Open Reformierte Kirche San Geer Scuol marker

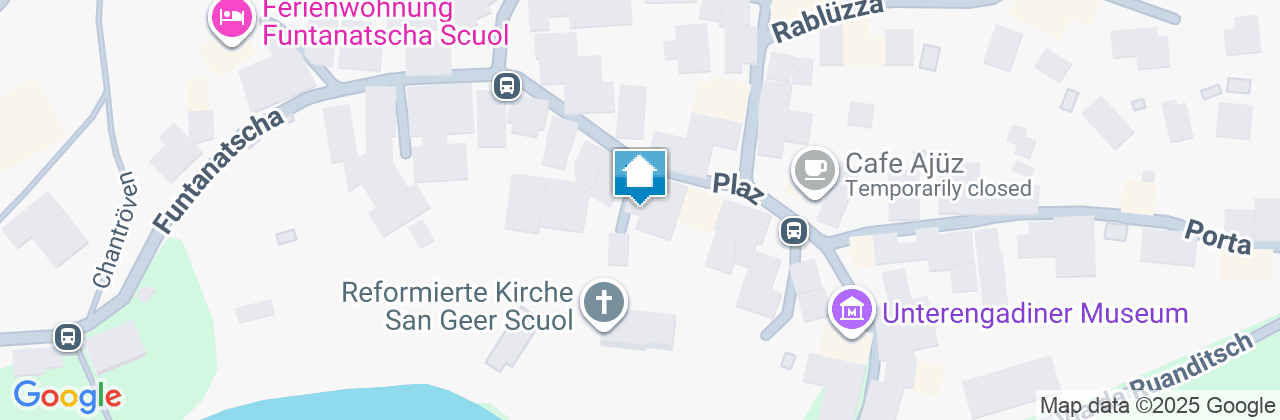[x=604, y=301]
